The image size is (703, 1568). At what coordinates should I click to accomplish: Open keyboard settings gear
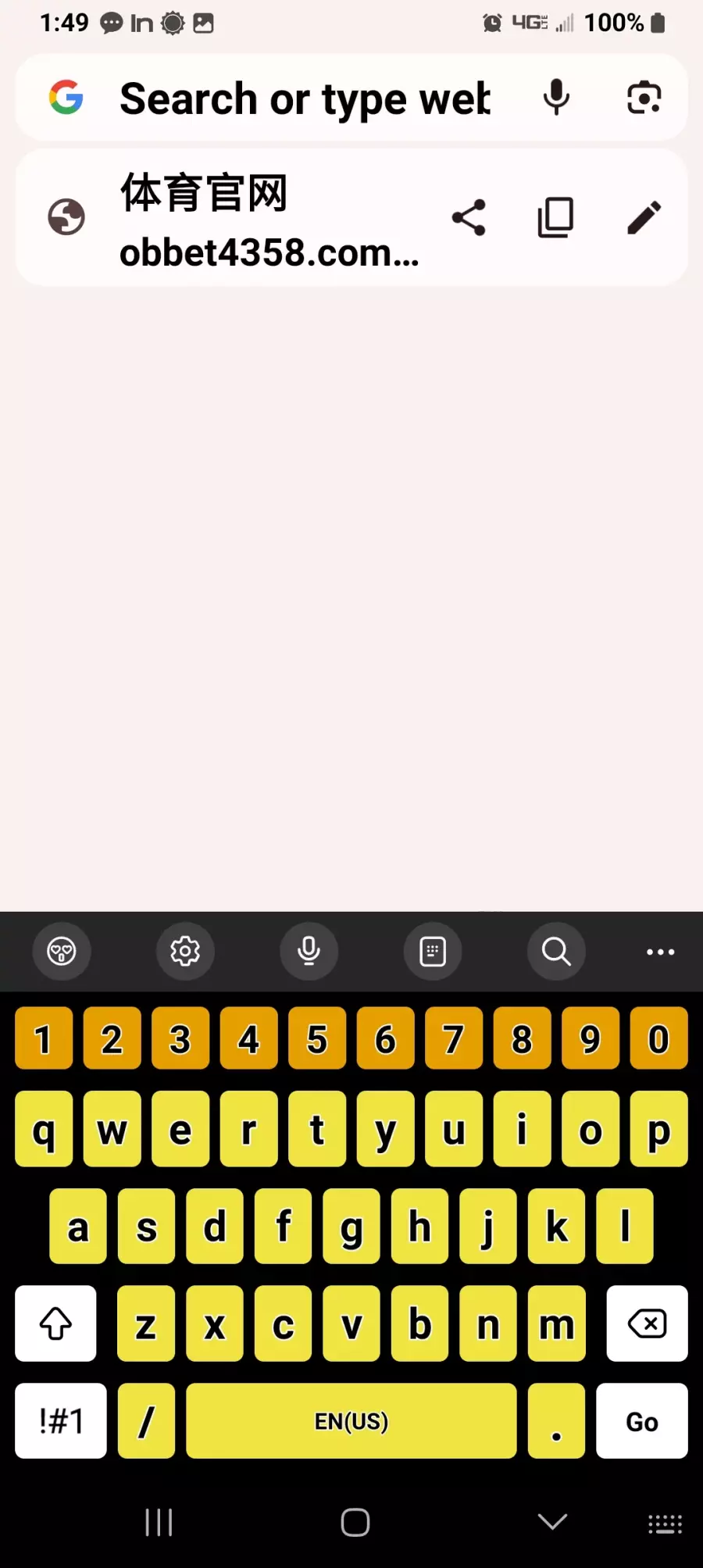point(185,952)
